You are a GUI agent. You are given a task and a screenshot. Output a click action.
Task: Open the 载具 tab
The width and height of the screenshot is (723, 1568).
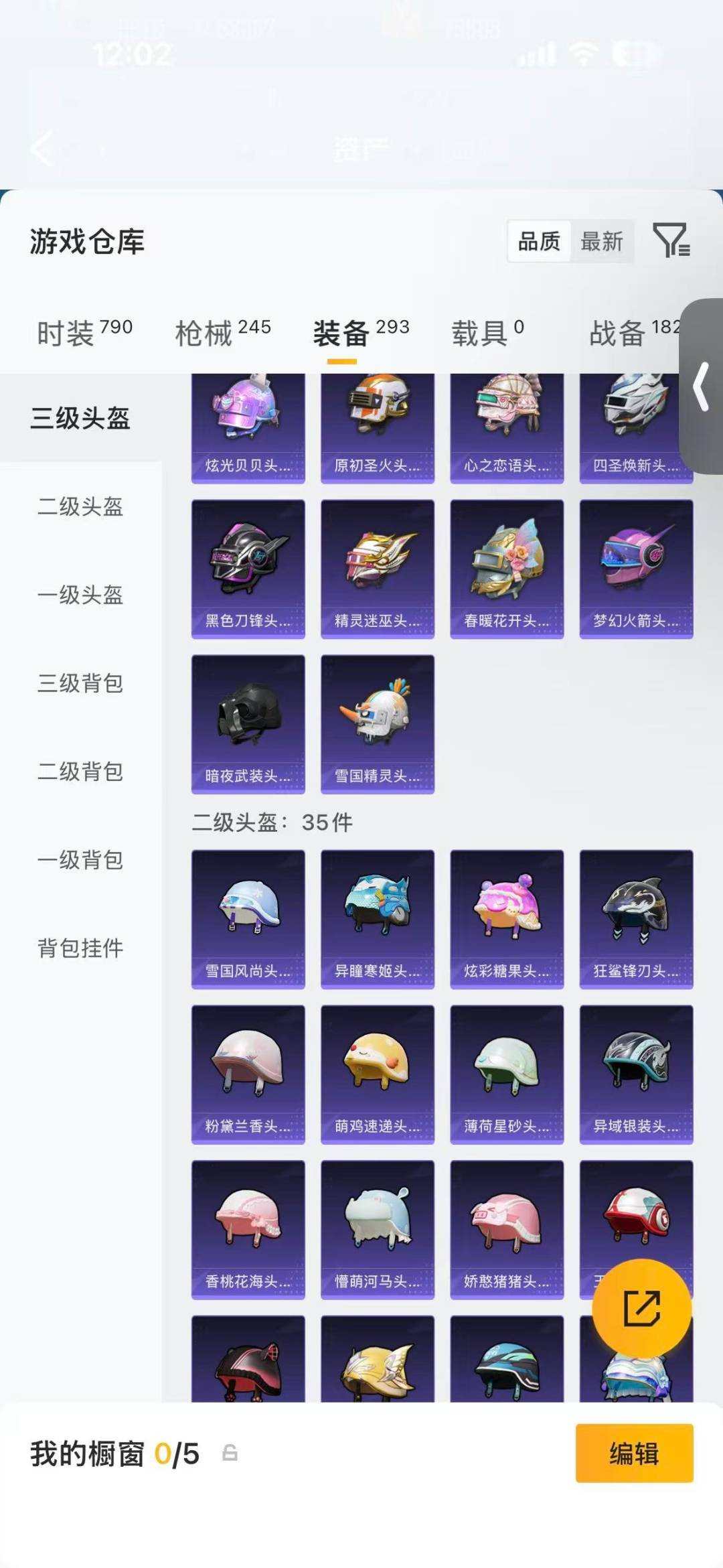487,333
